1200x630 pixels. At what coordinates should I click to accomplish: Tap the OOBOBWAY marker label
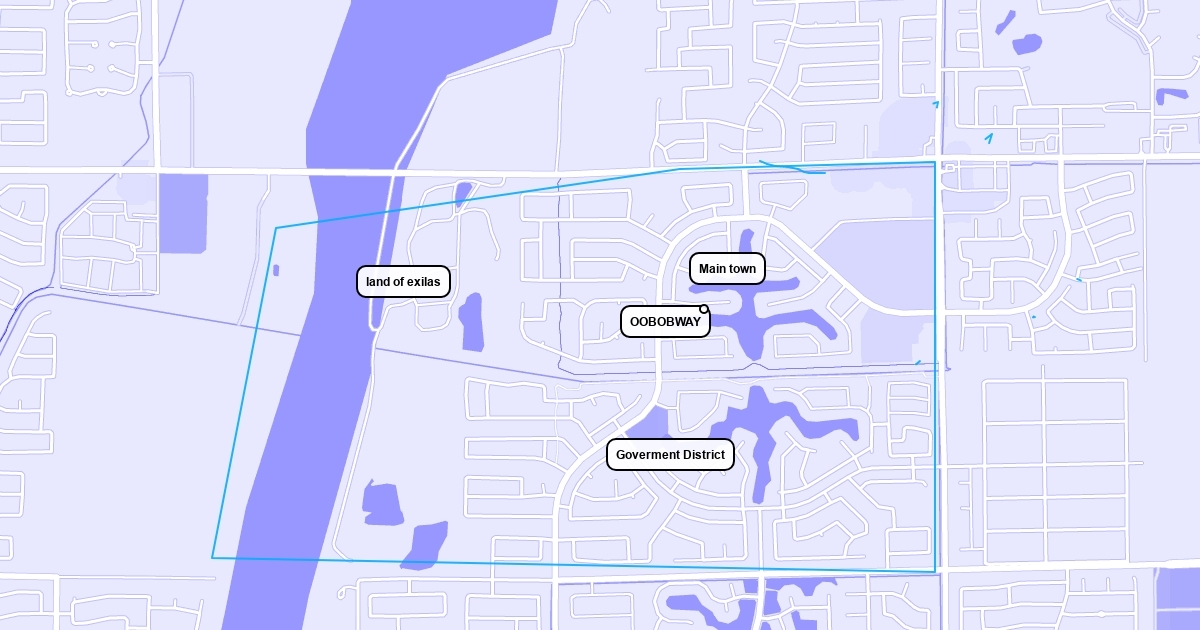[665, 322]
